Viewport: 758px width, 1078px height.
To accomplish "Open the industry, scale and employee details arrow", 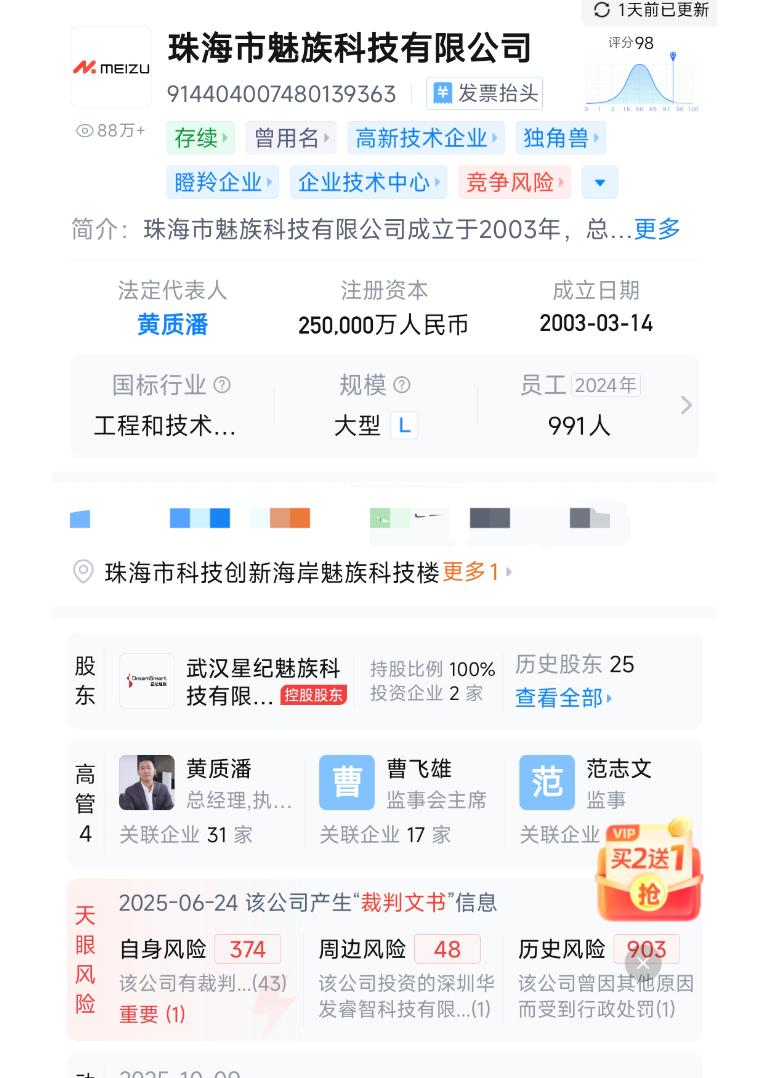I will point(686,405).
